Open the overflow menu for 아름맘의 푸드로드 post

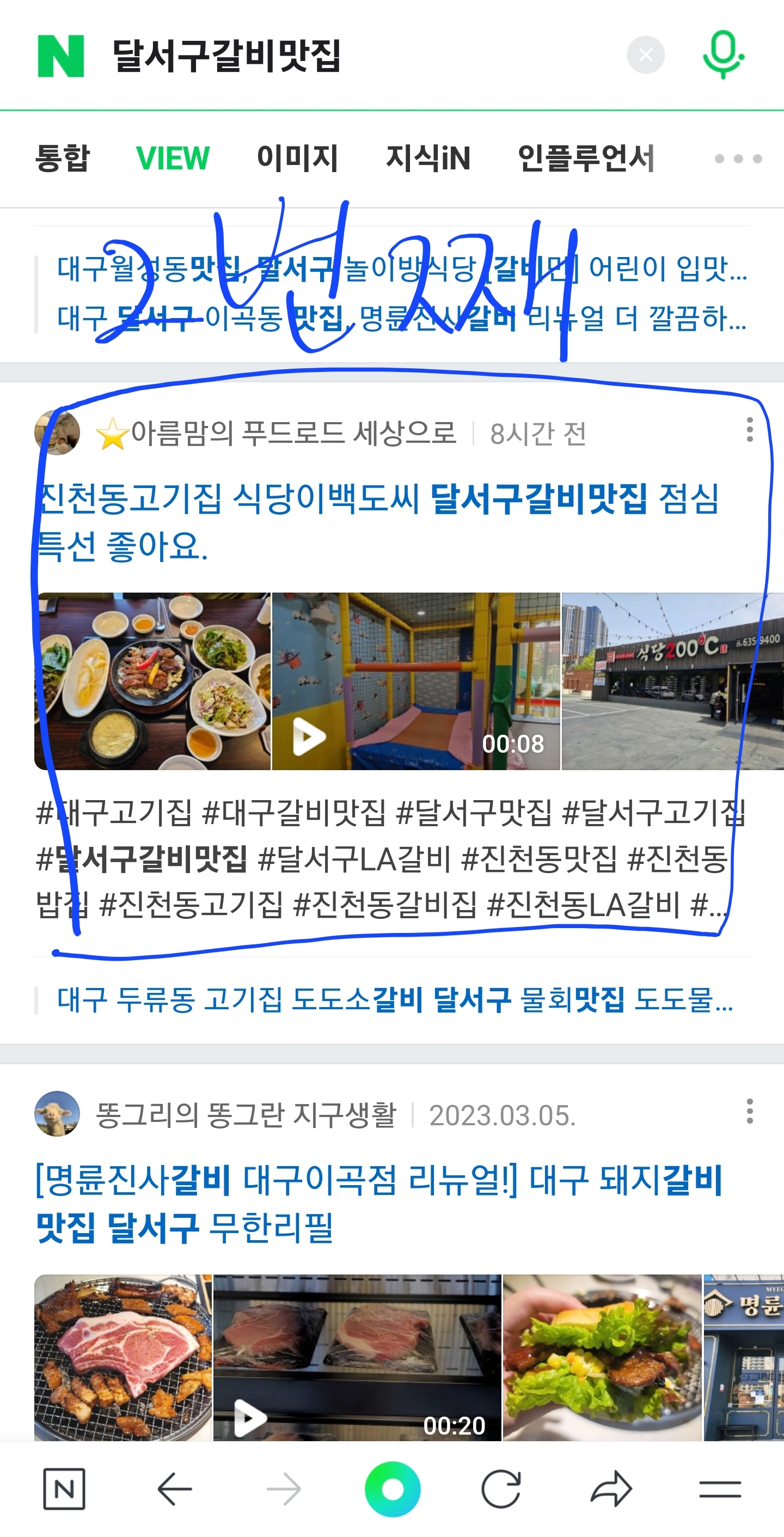(749, 430)
